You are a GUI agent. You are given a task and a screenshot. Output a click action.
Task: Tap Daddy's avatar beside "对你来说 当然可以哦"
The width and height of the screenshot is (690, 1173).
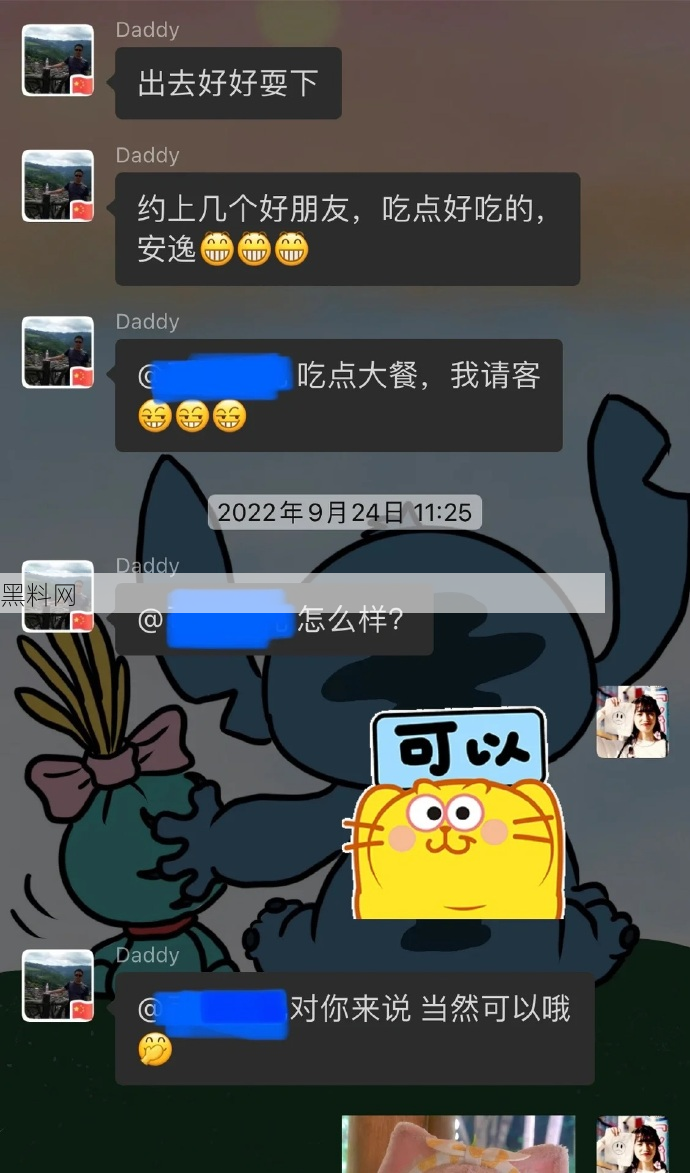[x=58, y=986]
